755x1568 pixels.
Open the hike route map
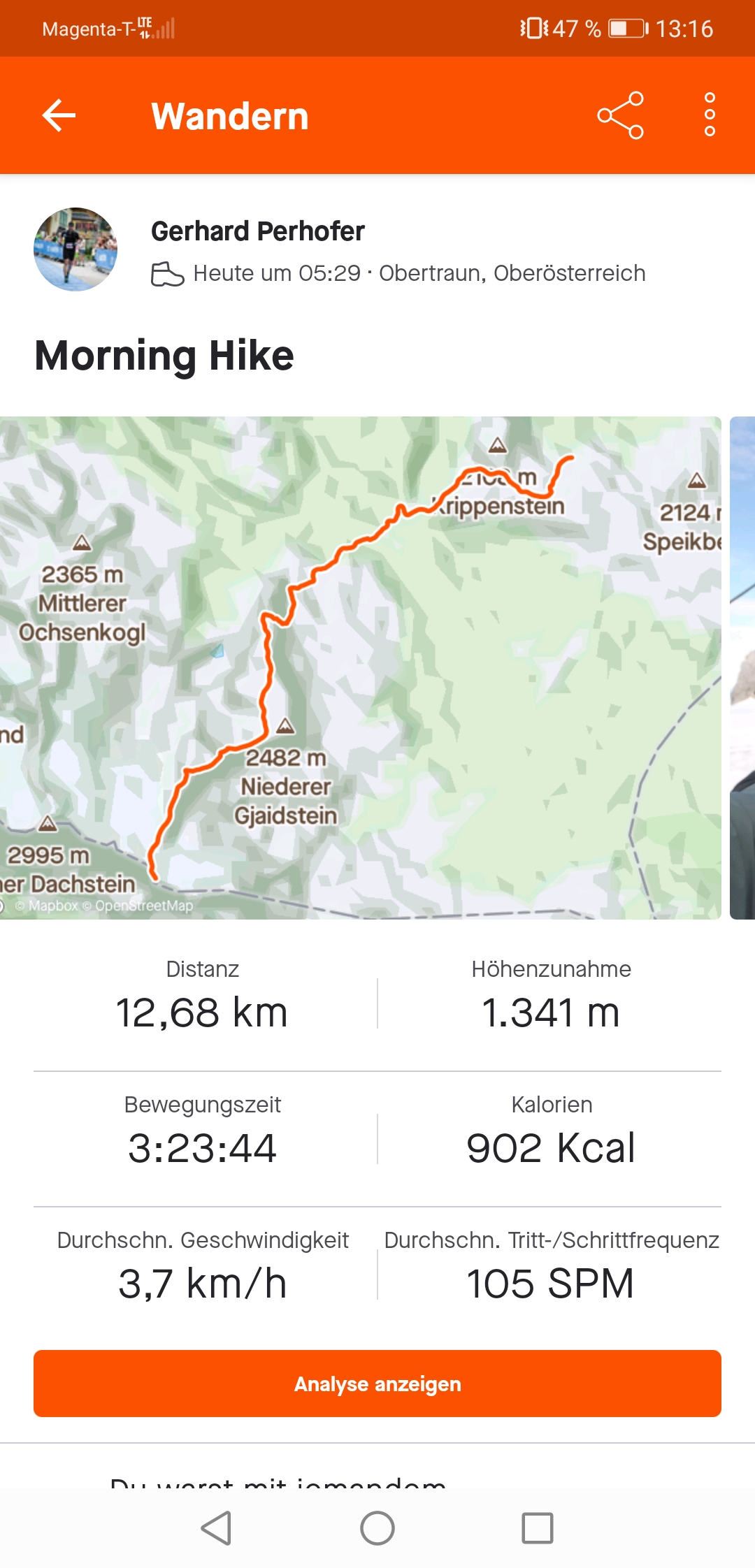click(x=360, y=667)
